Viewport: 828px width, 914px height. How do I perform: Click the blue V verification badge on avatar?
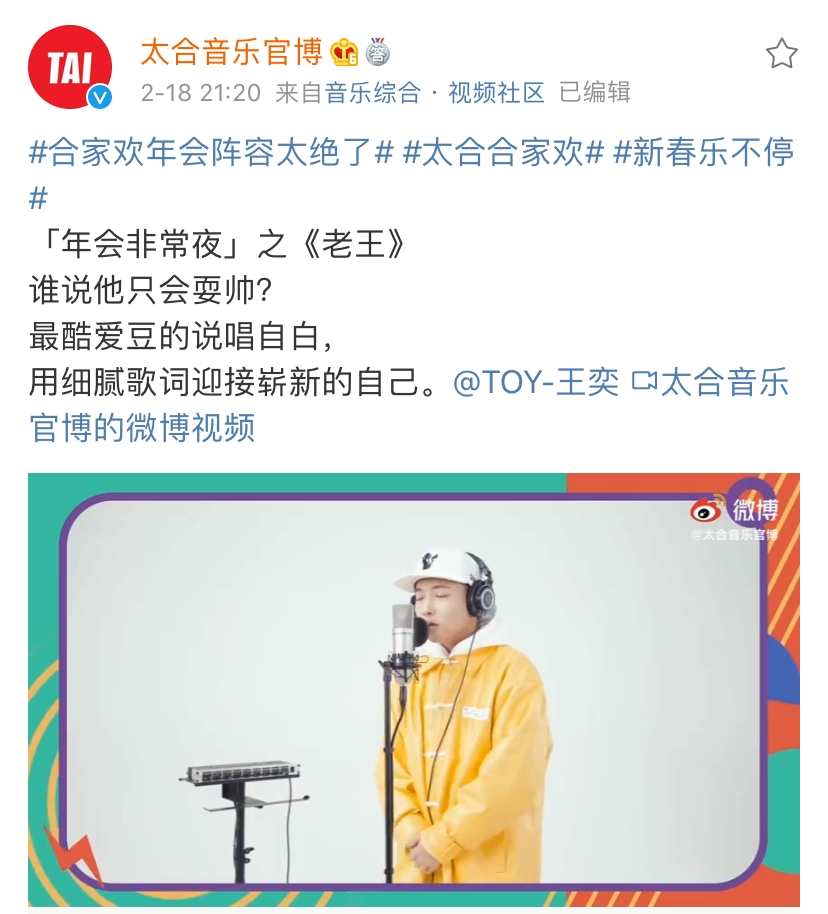coord(97,95)
